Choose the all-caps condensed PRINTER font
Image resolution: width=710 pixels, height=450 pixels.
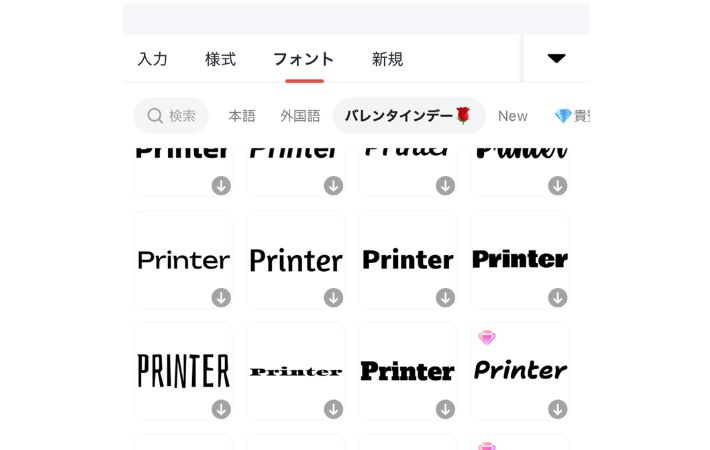[x=183, y=371]
